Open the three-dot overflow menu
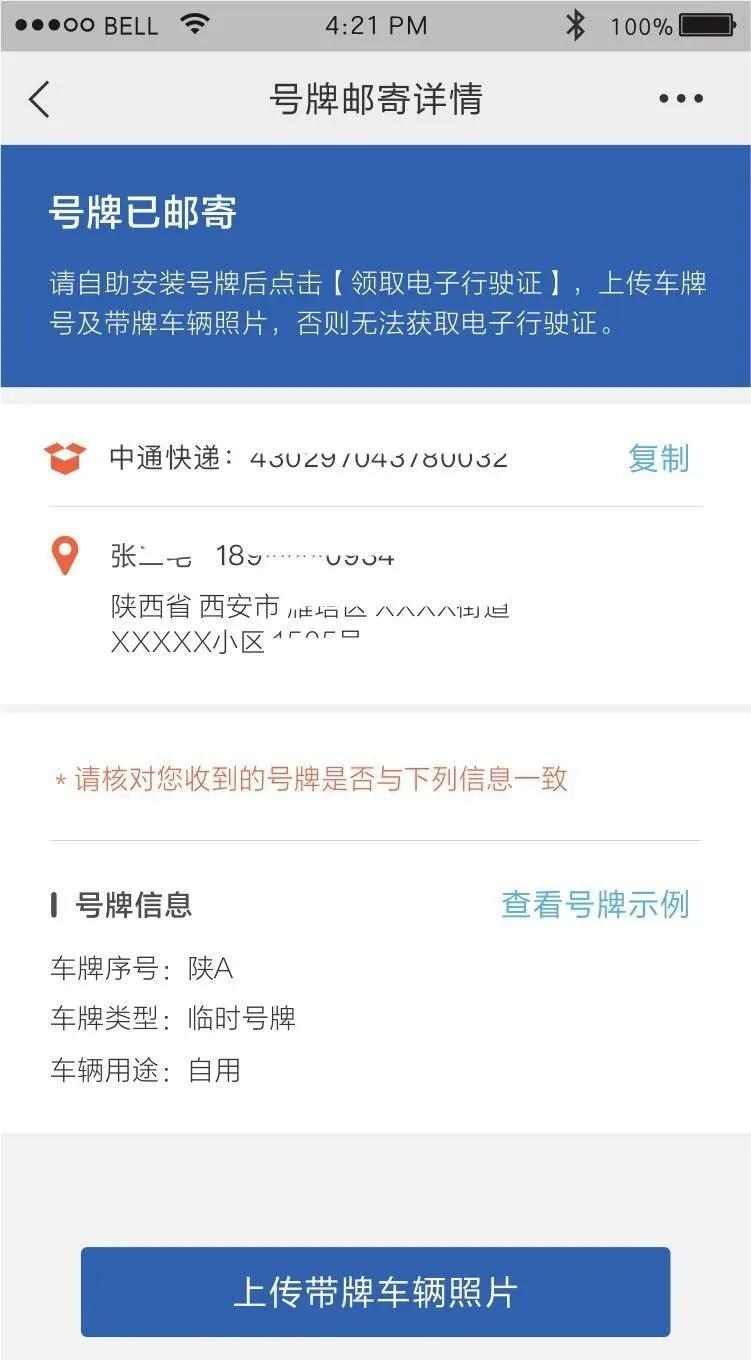Viewport: 751px width, 1360px height. [x=681, y=99]
